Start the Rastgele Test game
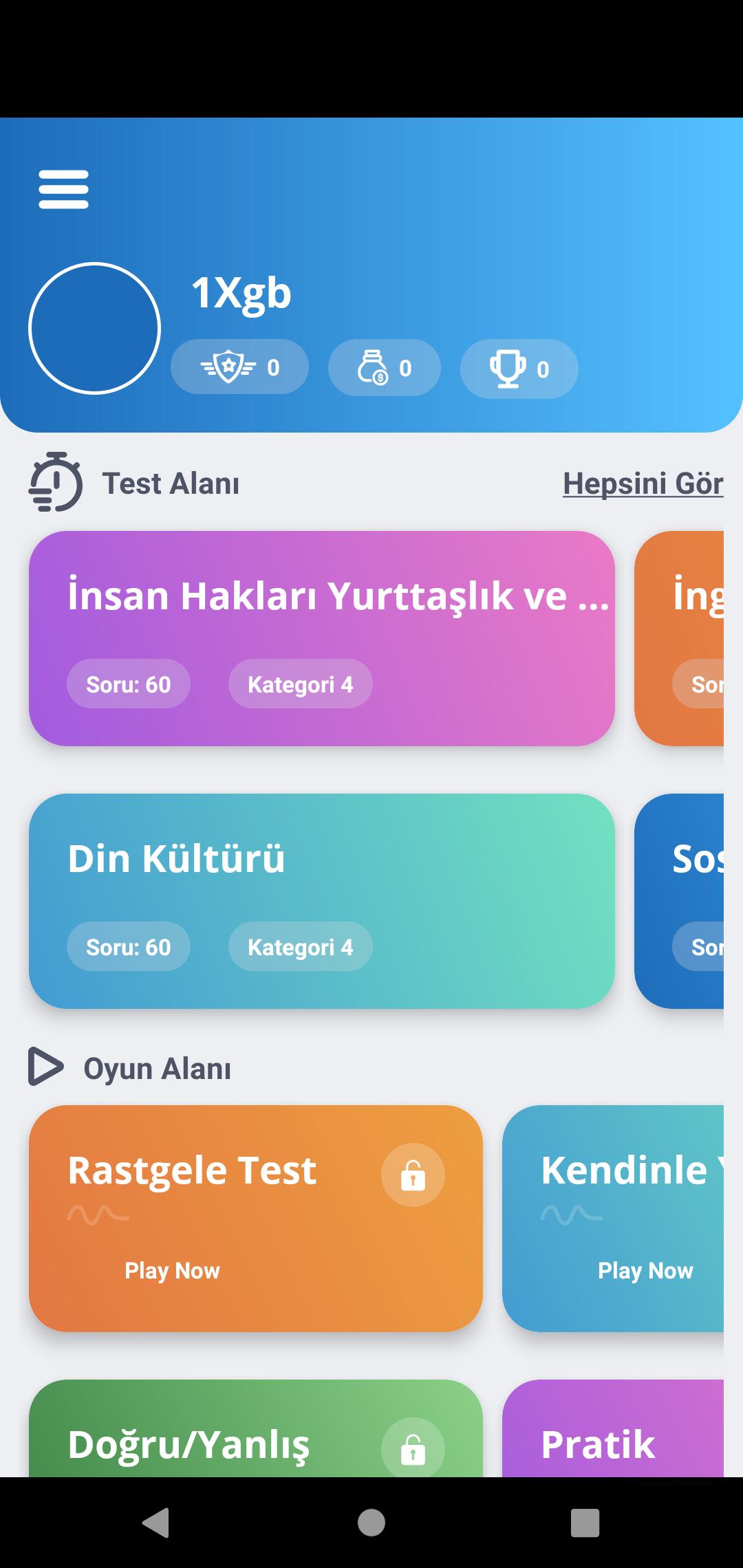 click(255, 1218)
